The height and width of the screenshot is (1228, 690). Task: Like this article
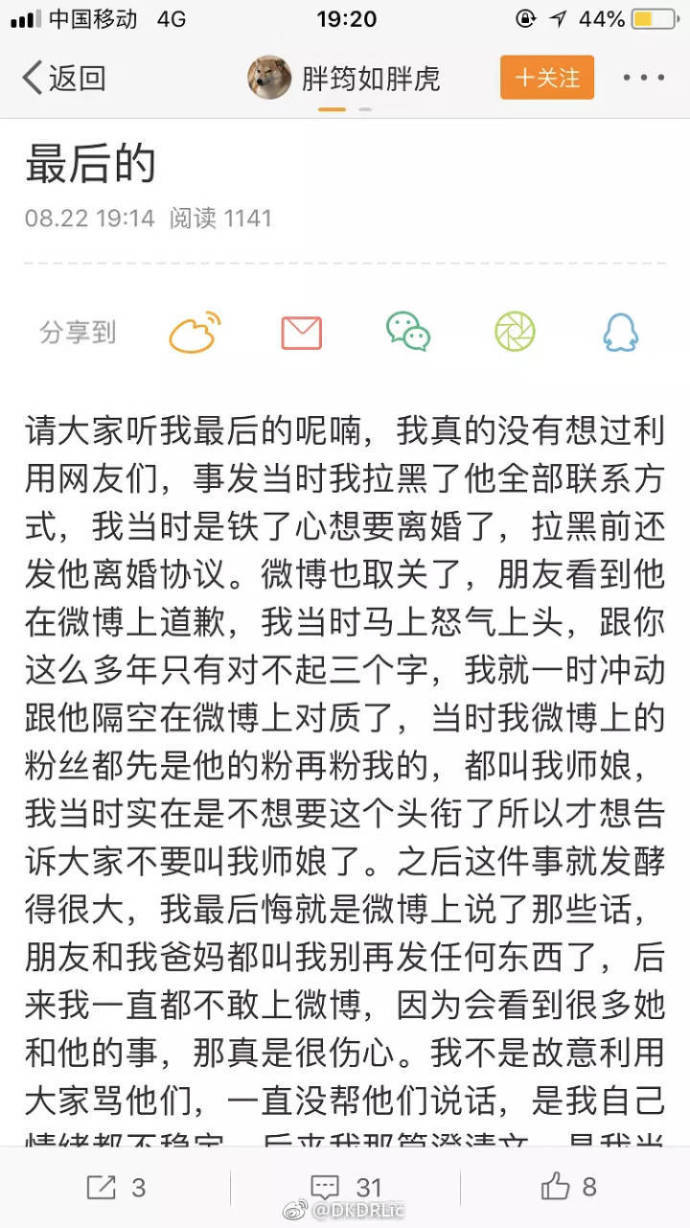pyautogui.click(x=568, y=1187)
